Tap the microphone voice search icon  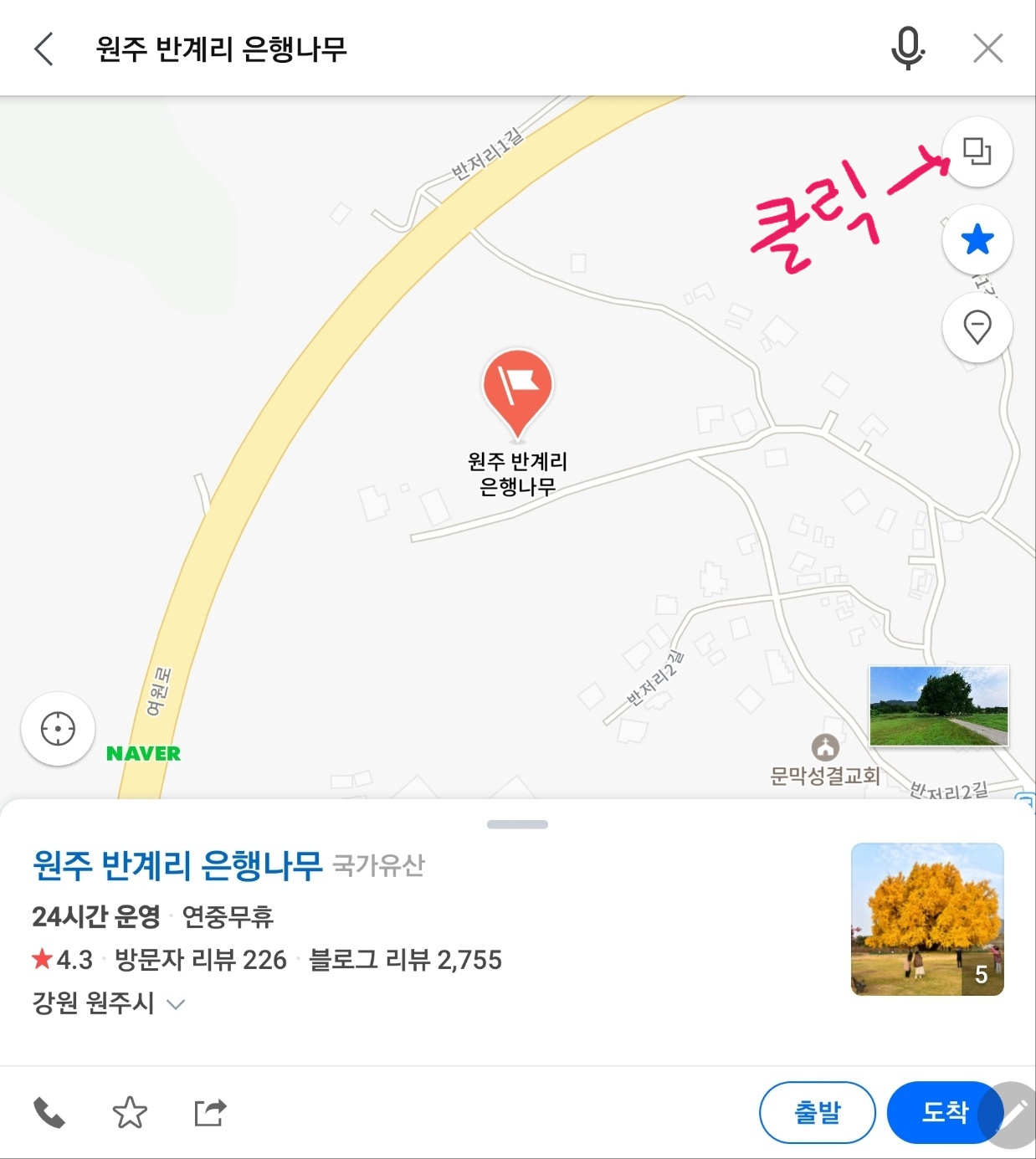point(907,48)
